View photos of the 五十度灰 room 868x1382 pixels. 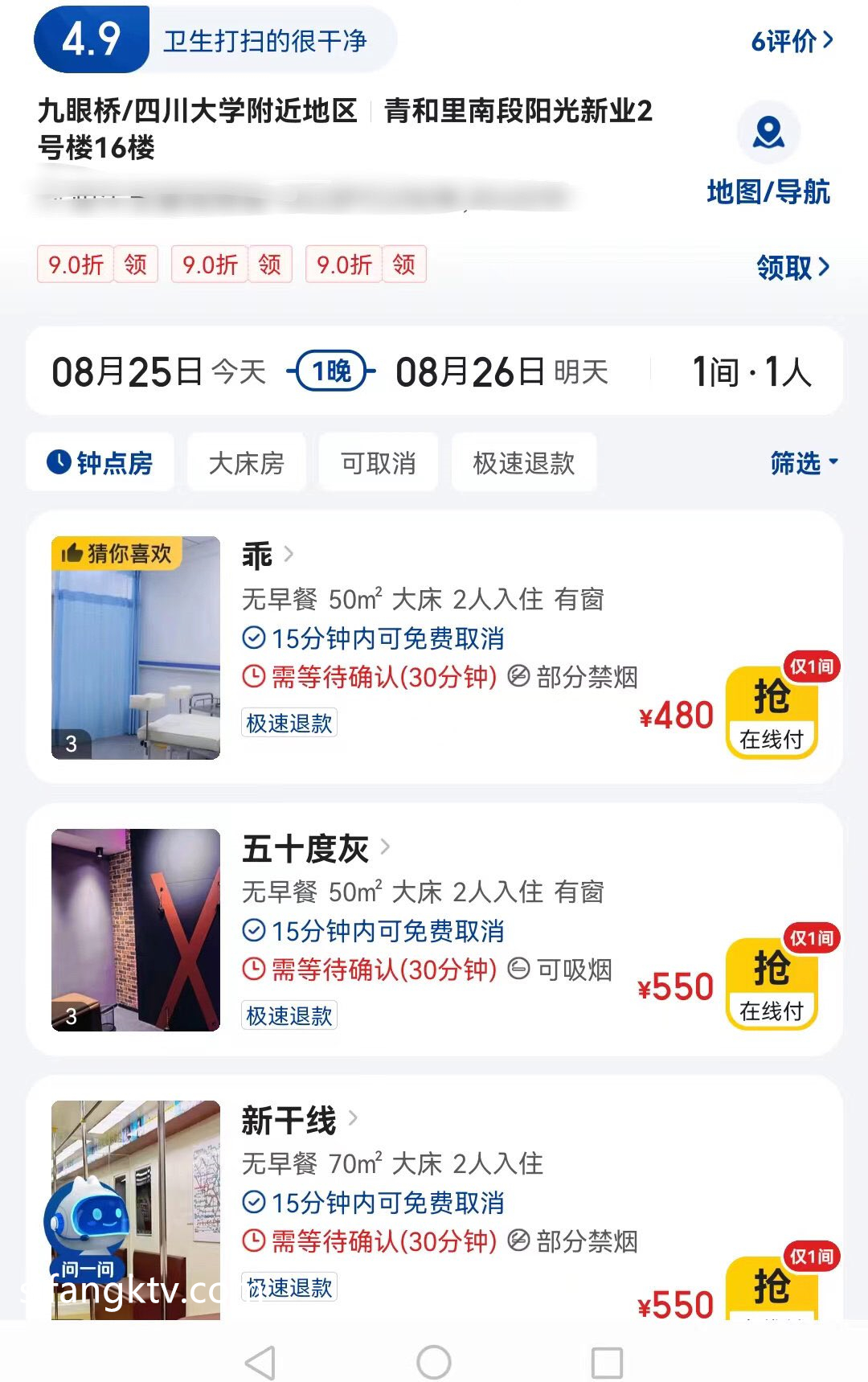[136, 929]
